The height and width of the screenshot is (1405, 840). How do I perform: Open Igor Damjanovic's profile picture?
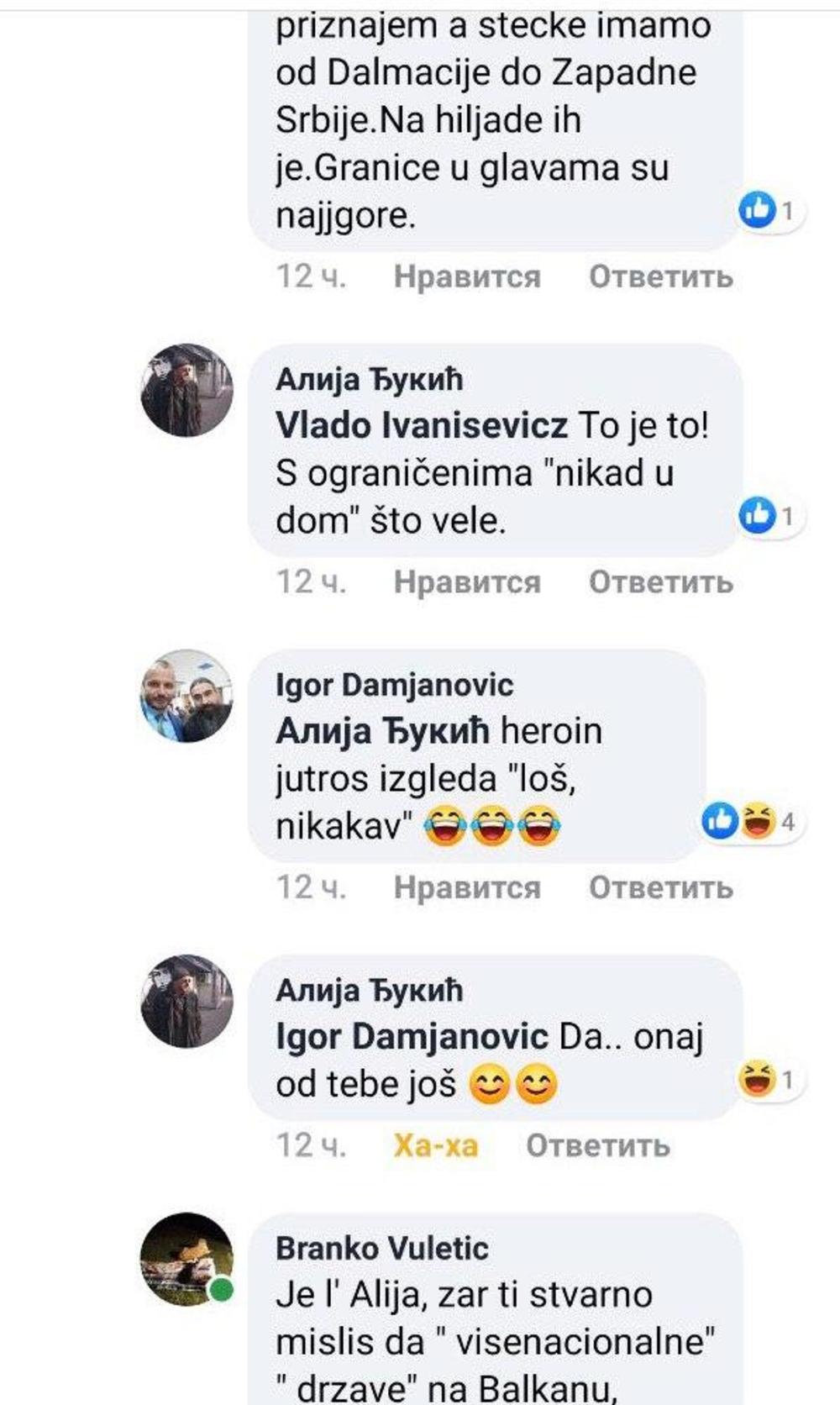tap(186, 696)
